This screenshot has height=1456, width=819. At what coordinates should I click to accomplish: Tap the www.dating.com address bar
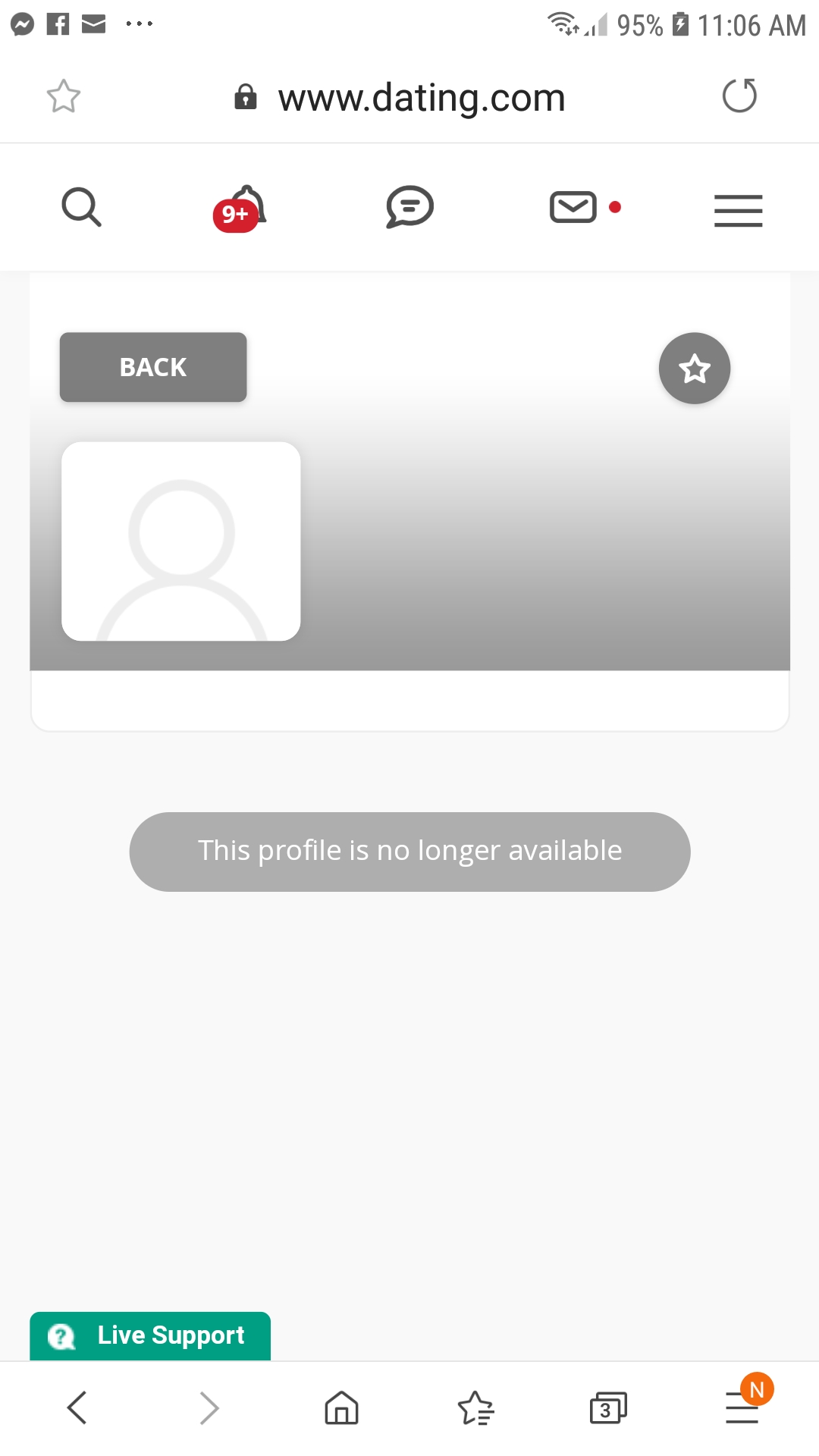tap(400, 97)
